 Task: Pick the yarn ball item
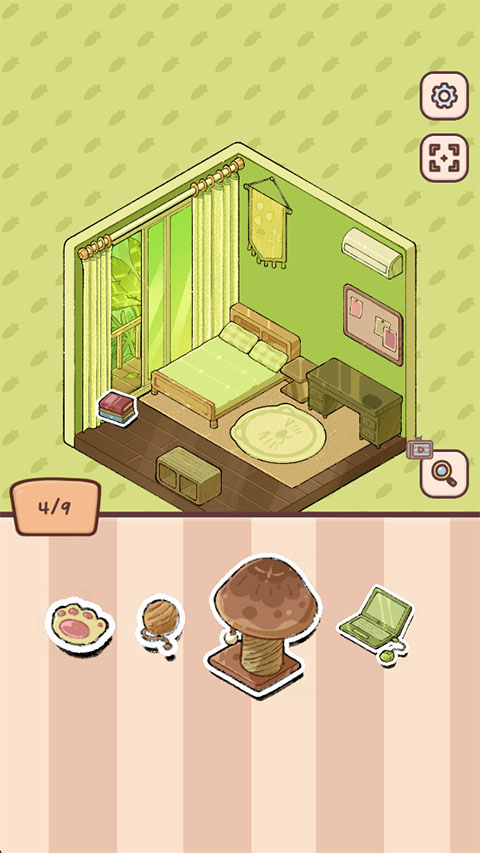(160, 626)
